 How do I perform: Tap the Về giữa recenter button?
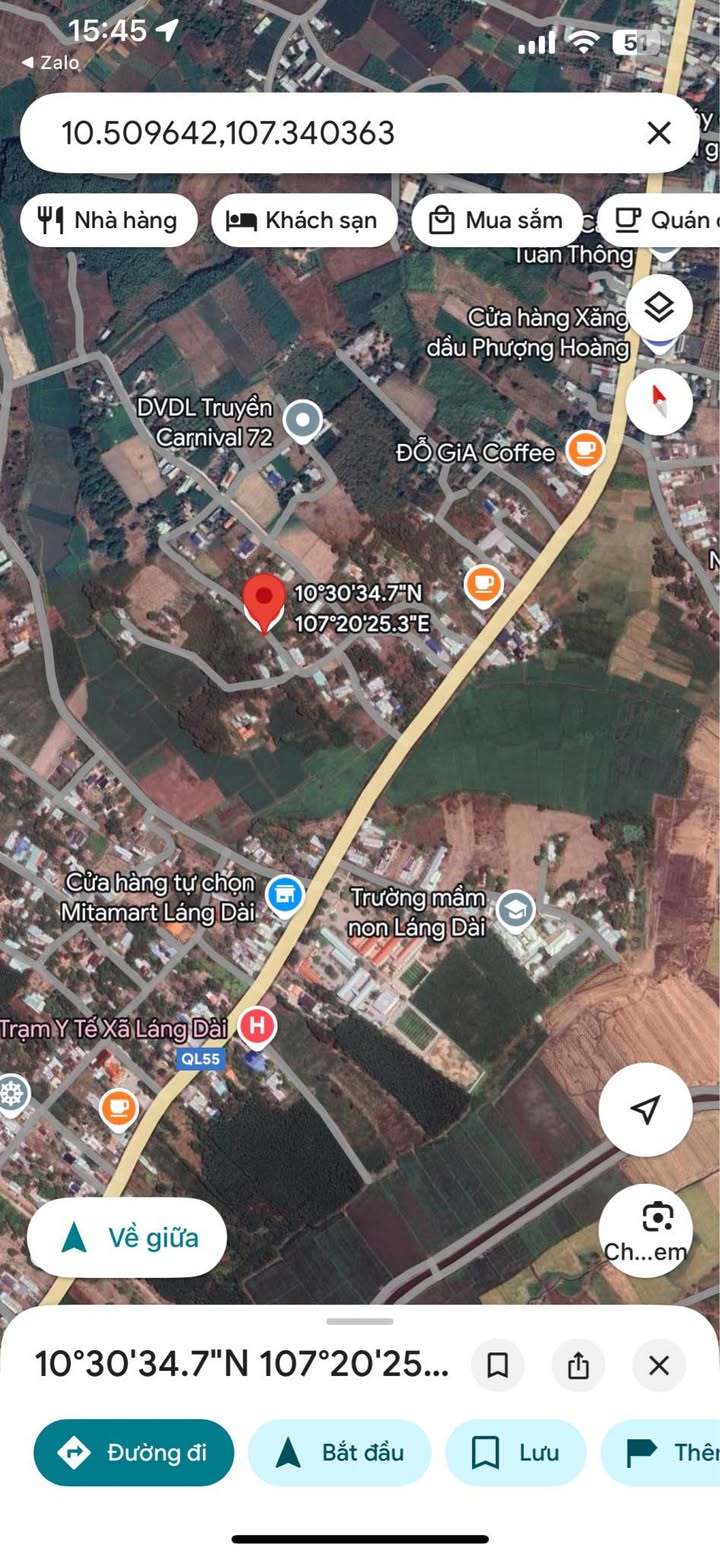127,1238
